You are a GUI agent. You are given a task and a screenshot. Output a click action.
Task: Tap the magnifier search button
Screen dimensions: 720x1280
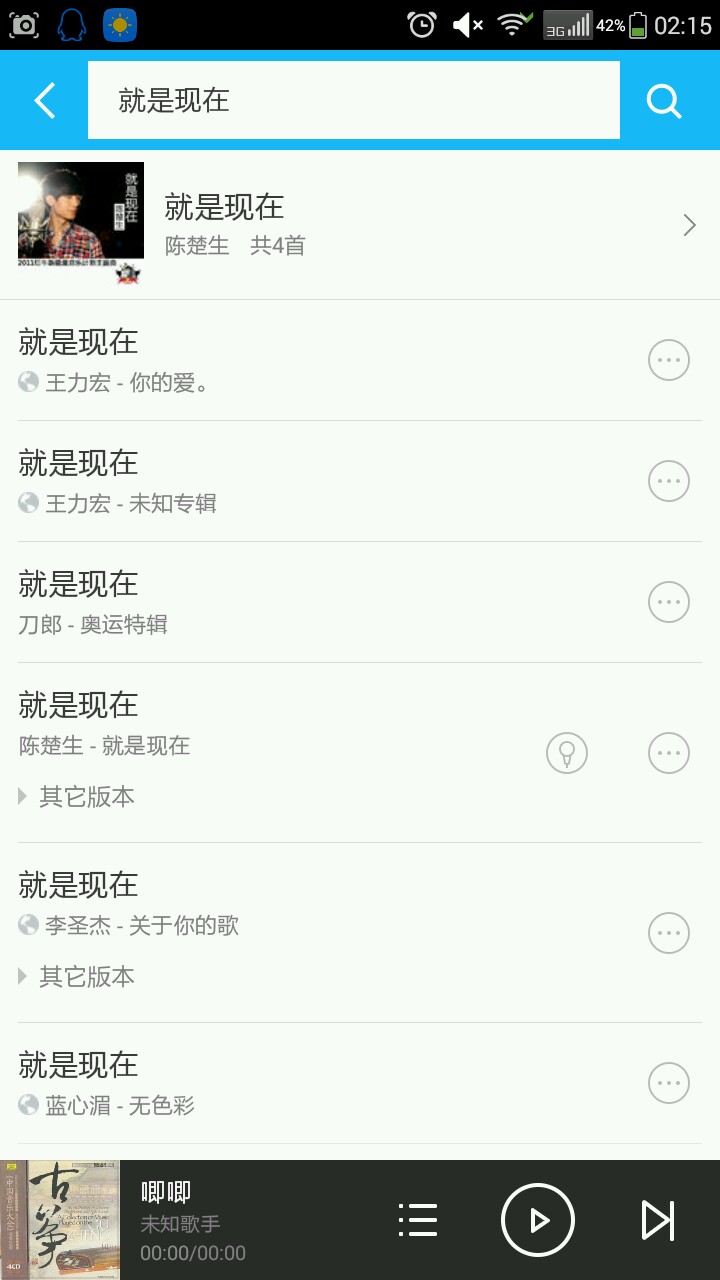(x=664, y=101)
